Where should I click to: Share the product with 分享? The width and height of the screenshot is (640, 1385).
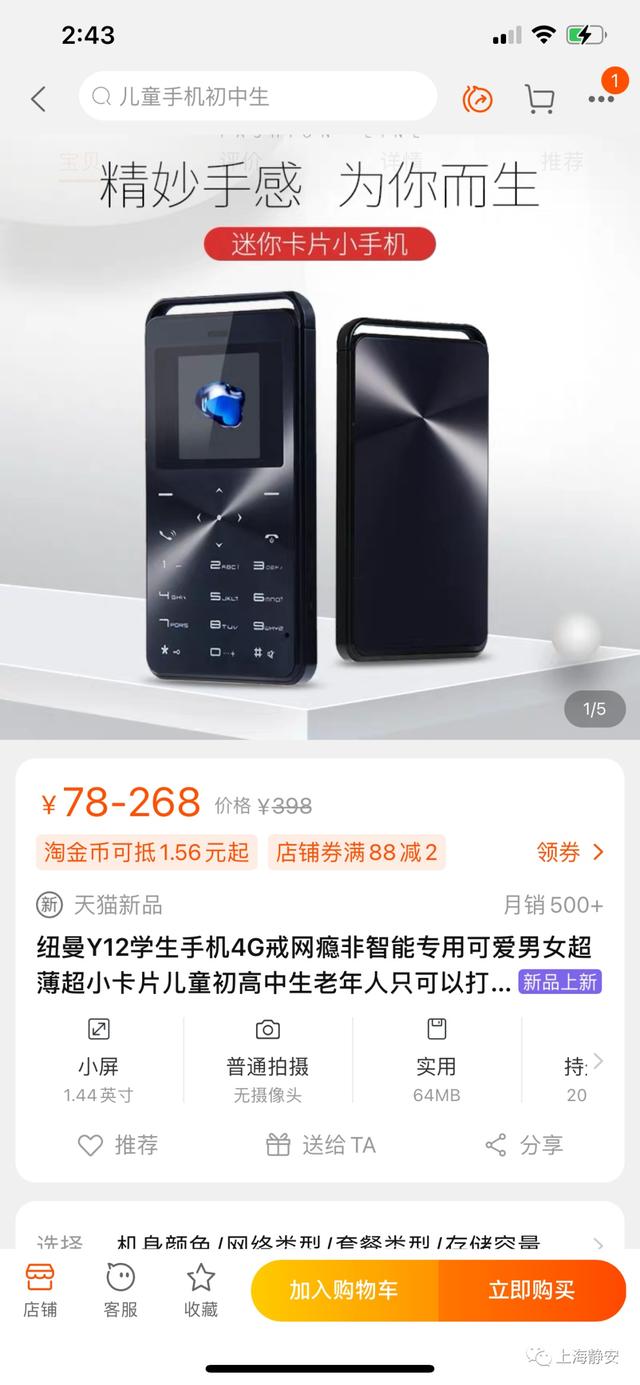(x=524, y=1145)
